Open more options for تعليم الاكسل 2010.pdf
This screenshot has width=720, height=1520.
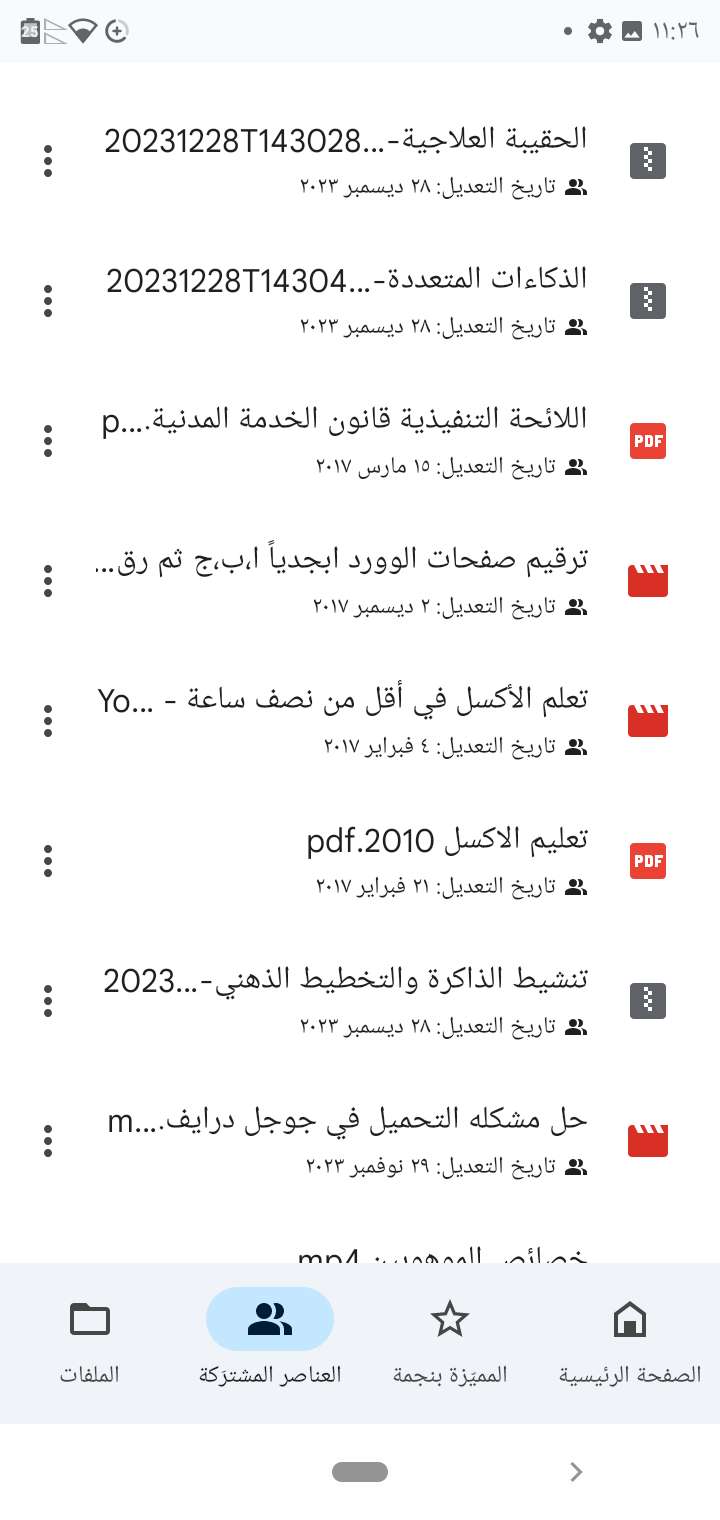(47, 861)
